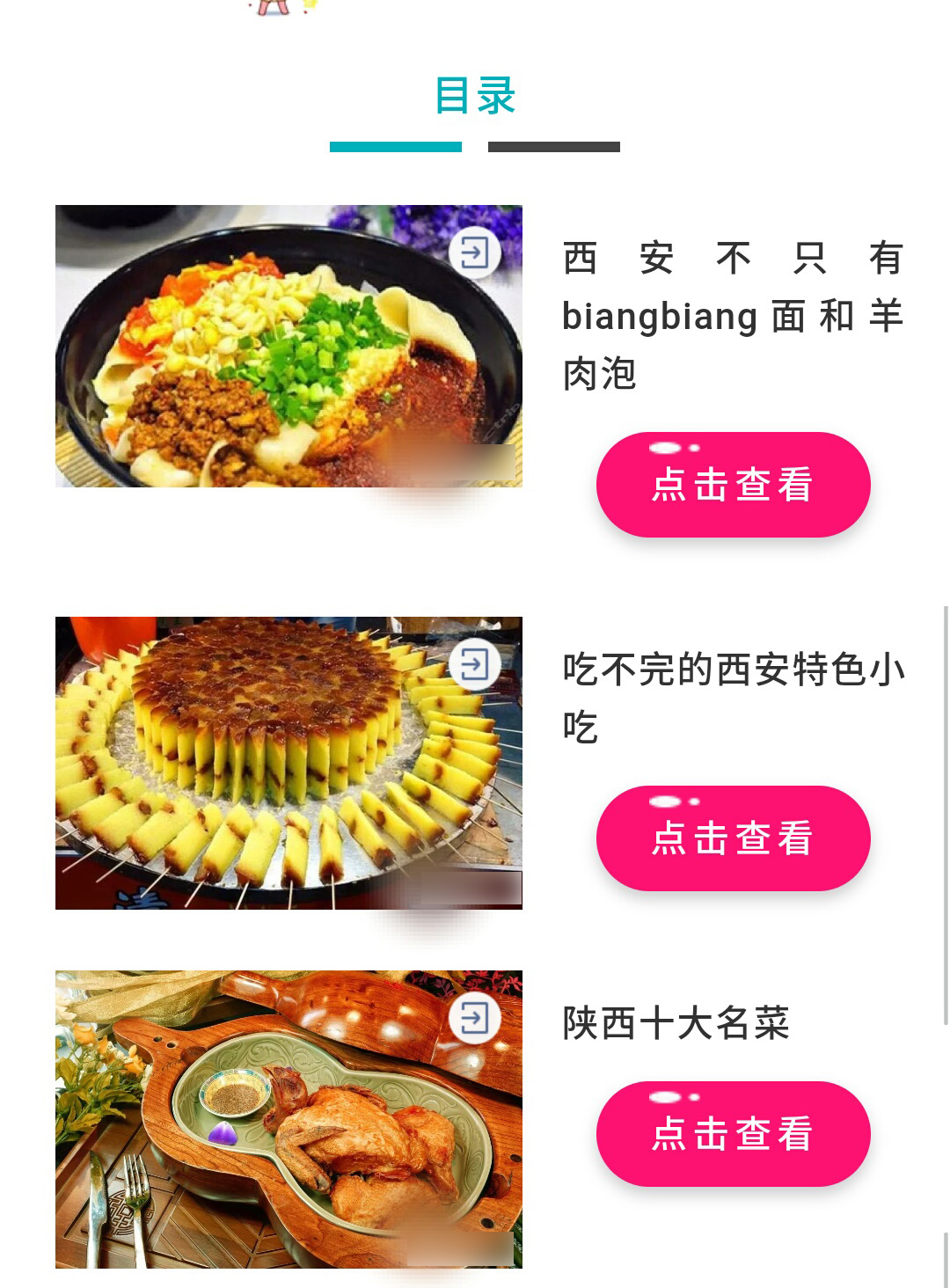Tap the enter icon on the skewered cake picture

475,664
